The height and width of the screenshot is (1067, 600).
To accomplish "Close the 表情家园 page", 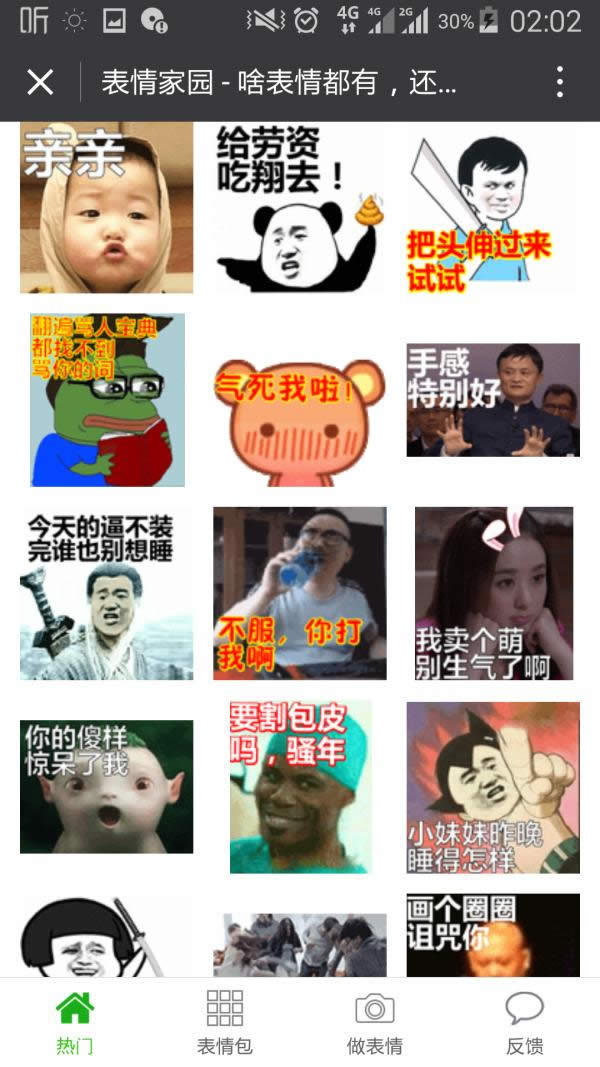I will coord(40,82).
